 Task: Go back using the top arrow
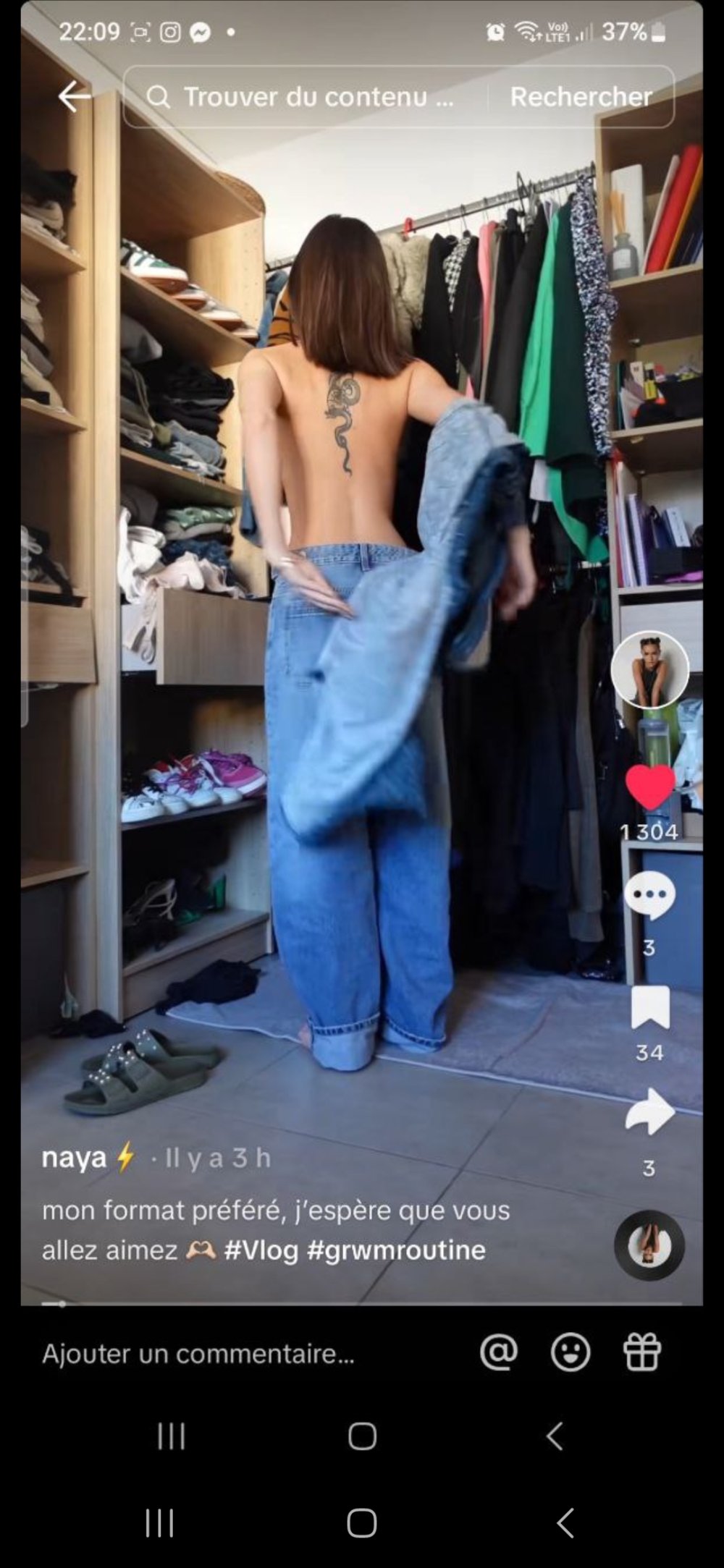pyautogui.click(x=74, y=96)
